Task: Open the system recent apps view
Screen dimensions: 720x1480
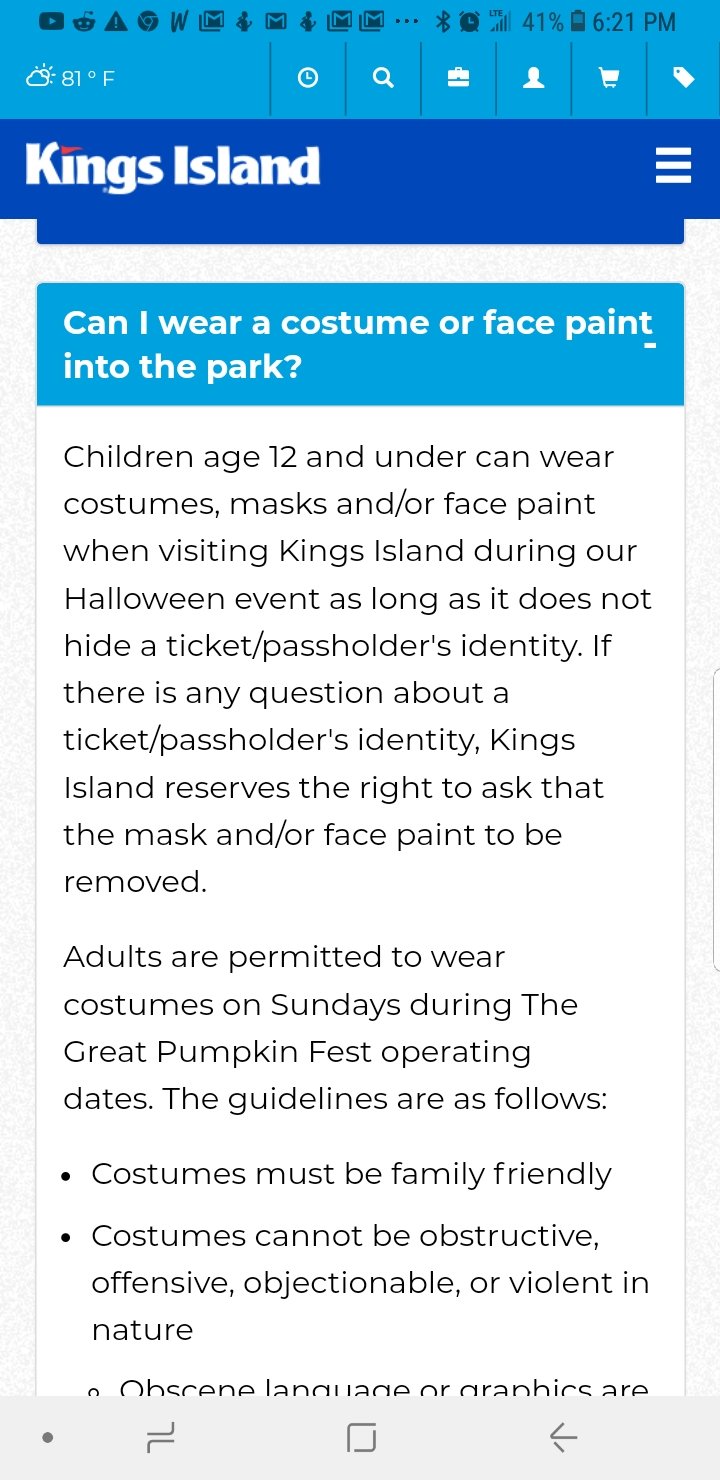Action: 162,1438
